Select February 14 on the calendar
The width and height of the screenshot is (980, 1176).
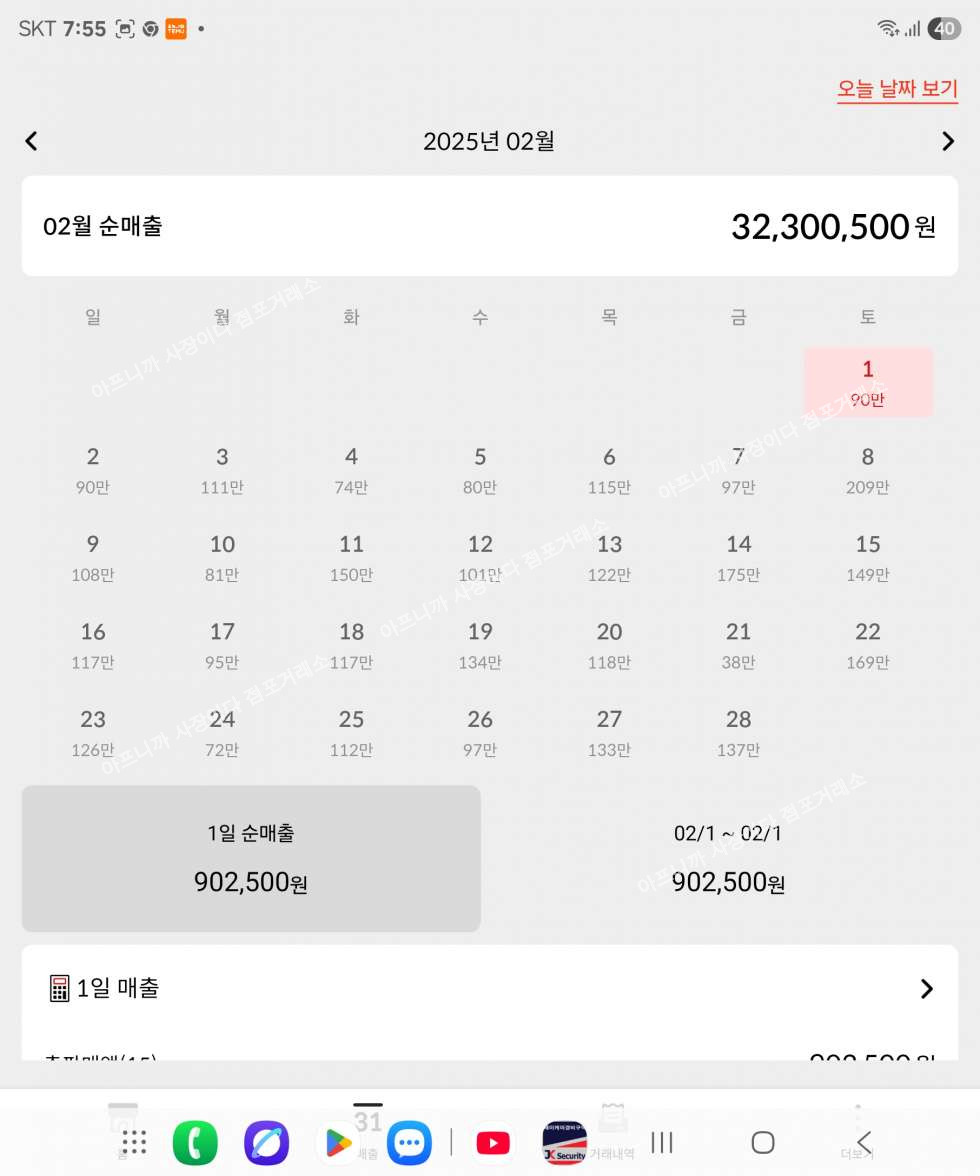[738, 557]
